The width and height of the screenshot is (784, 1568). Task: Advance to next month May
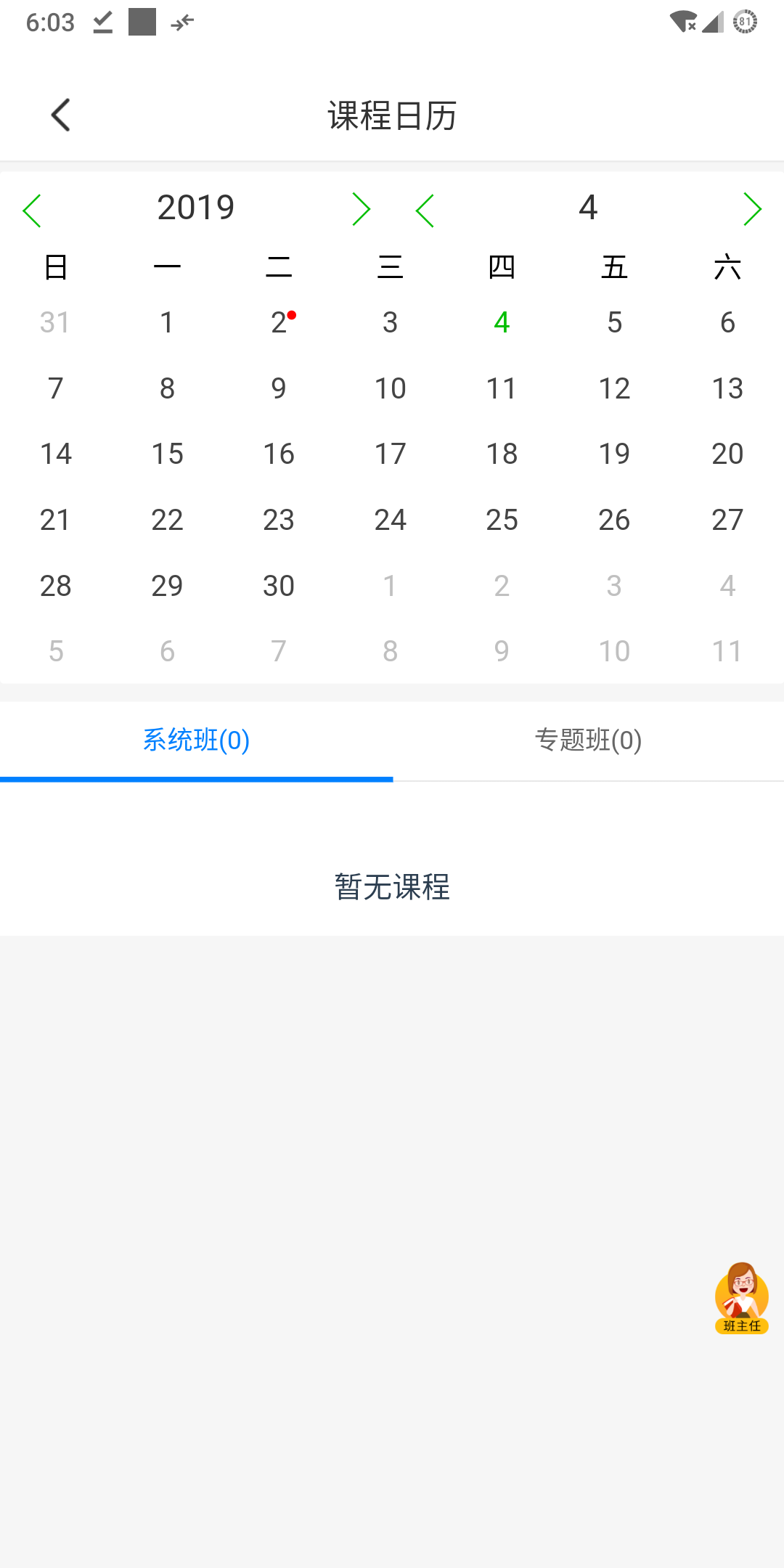[x=752, y=208]
